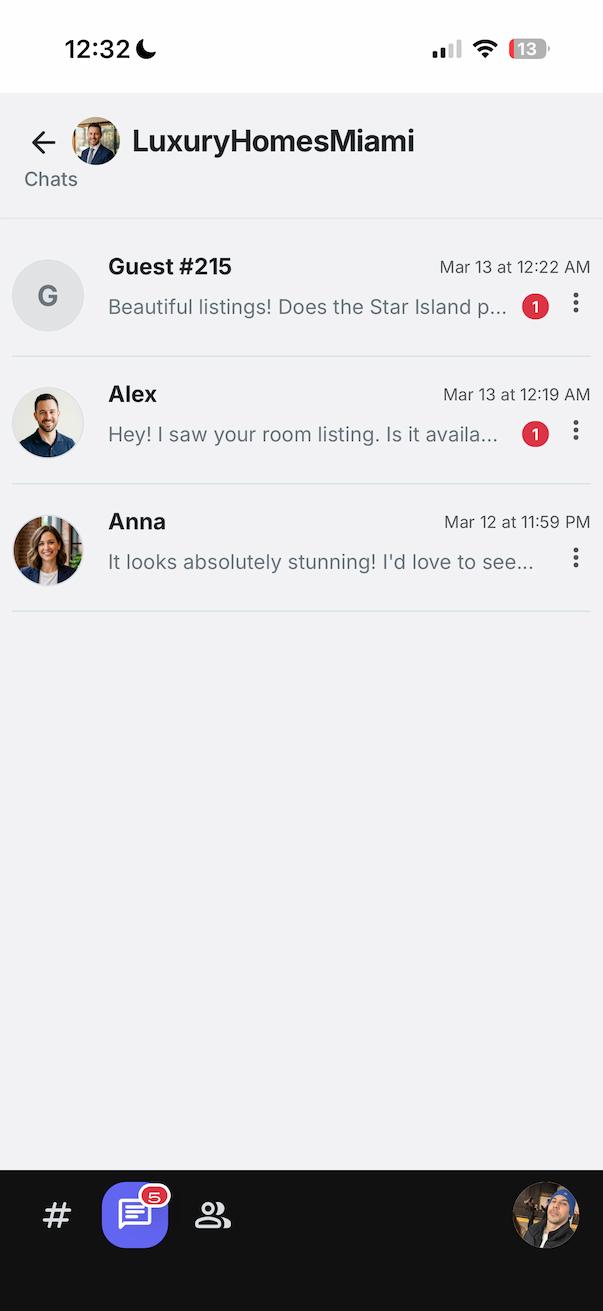Screen dimensions: 603x1311
Task: Switch to the people tab
Action: [212, 1215]
